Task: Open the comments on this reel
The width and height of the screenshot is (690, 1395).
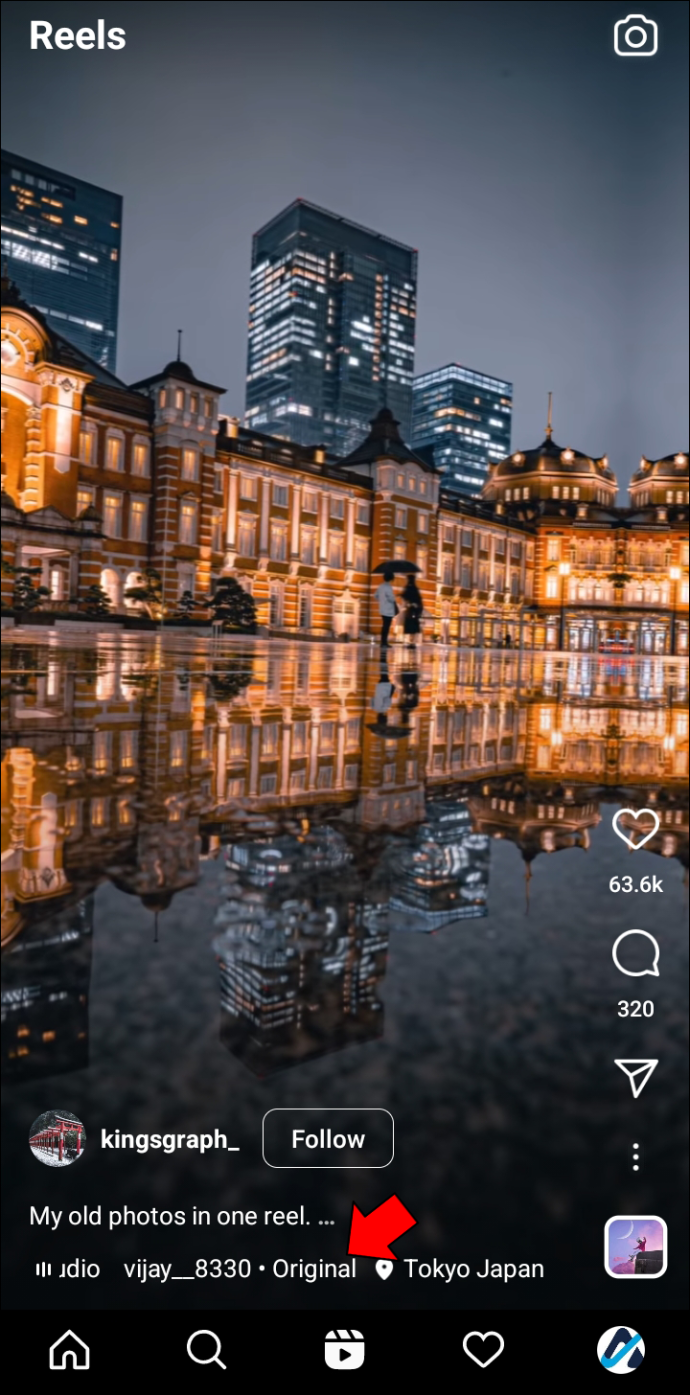Action: 636,954
